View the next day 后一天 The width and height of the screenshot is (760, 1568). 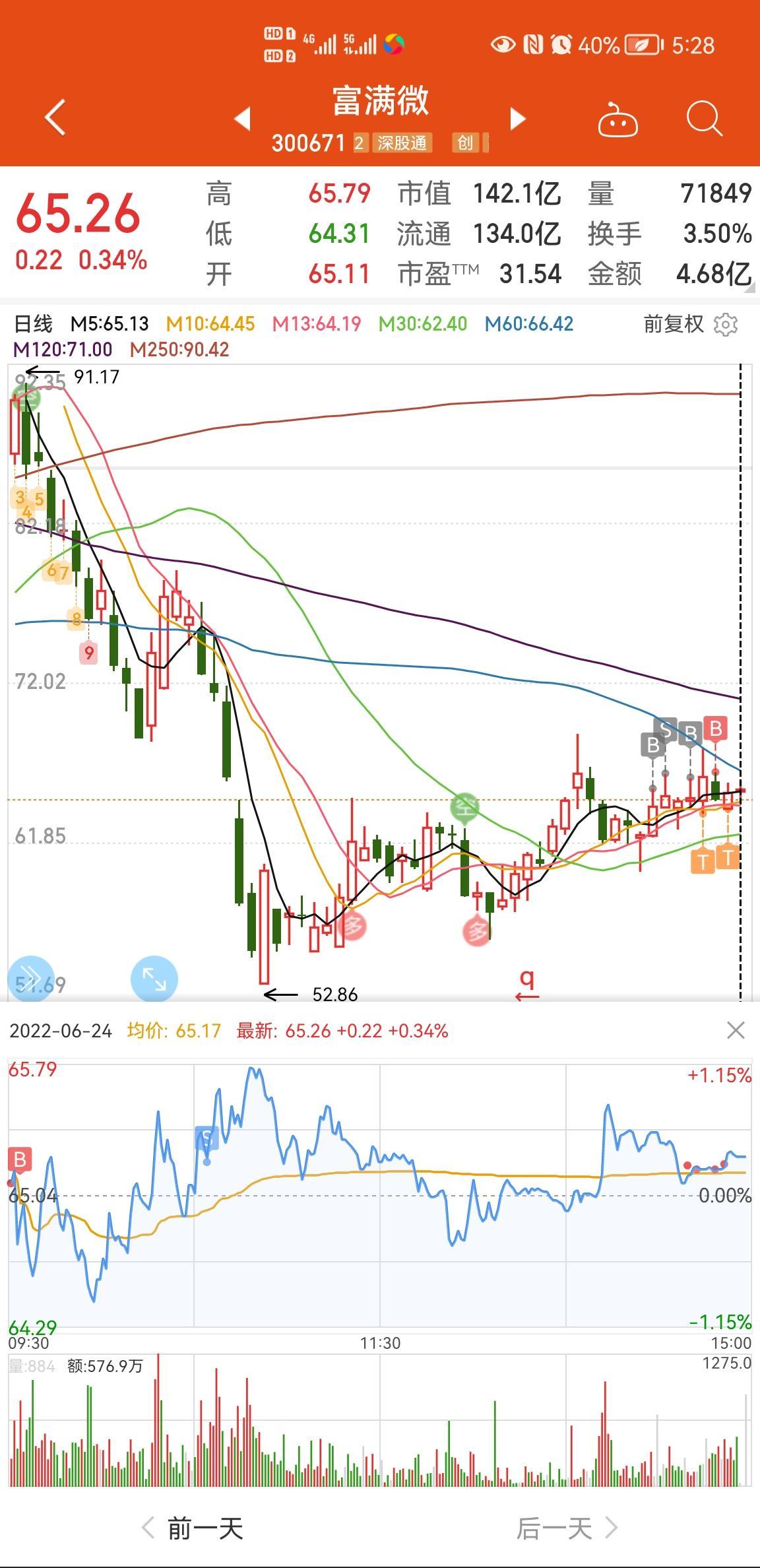[x=567, y=1528]
